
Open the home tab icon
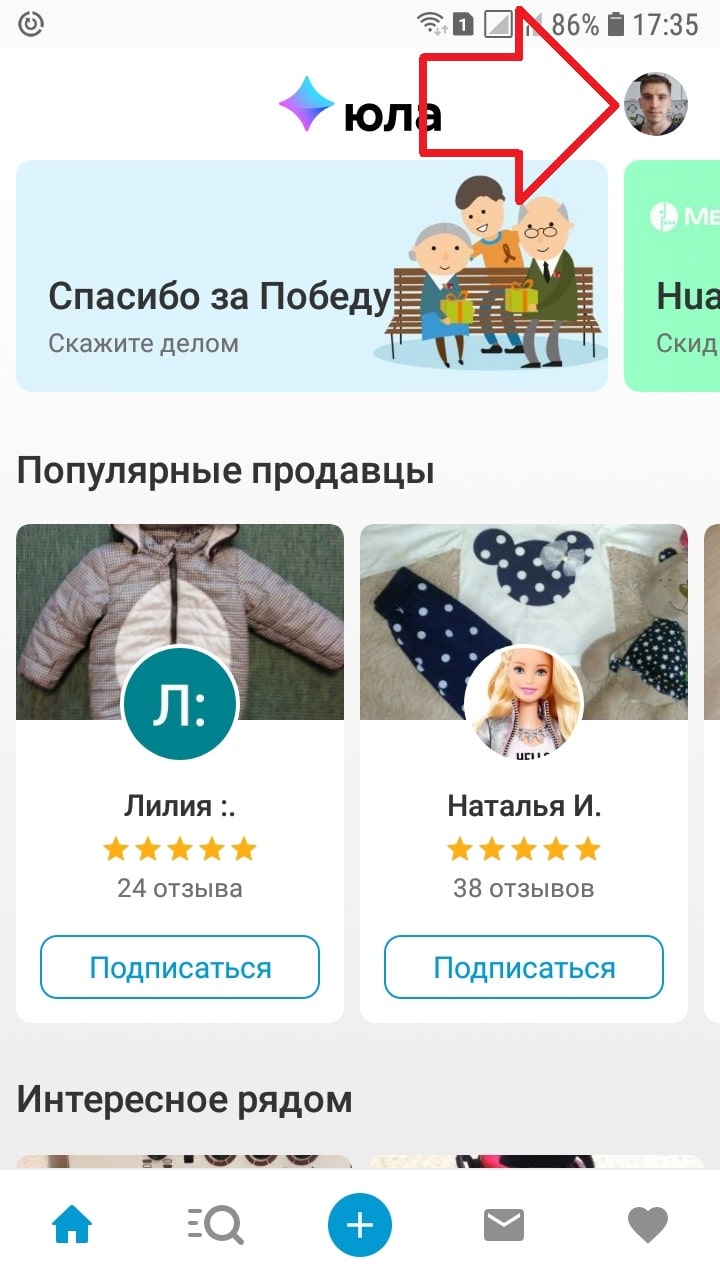click(x=71, y=1224)
